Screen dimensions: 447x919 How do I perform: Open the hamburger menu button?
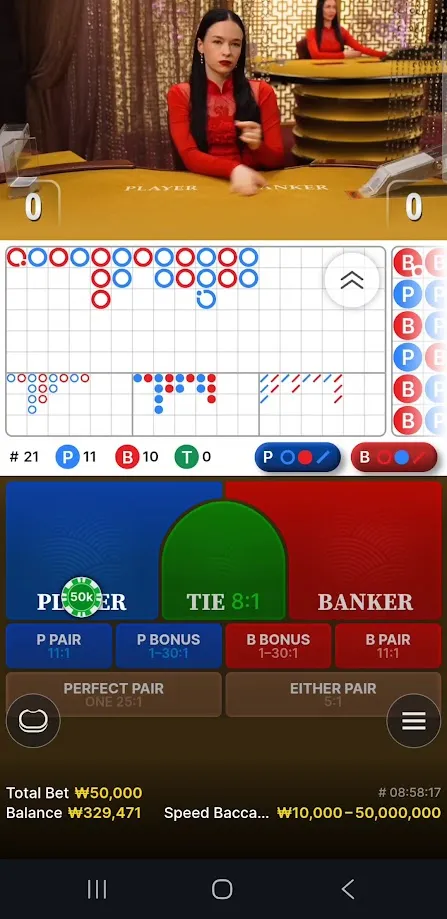coord(414,720)
